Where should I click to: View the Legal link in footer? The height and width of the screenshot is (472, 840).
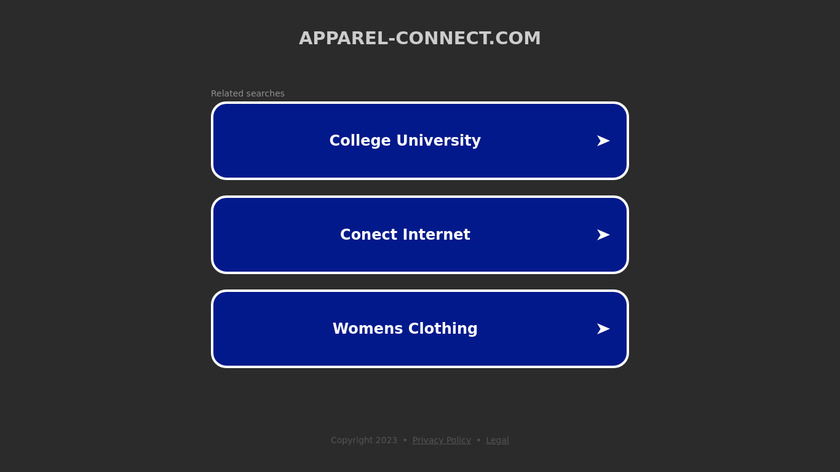(497, 440)
